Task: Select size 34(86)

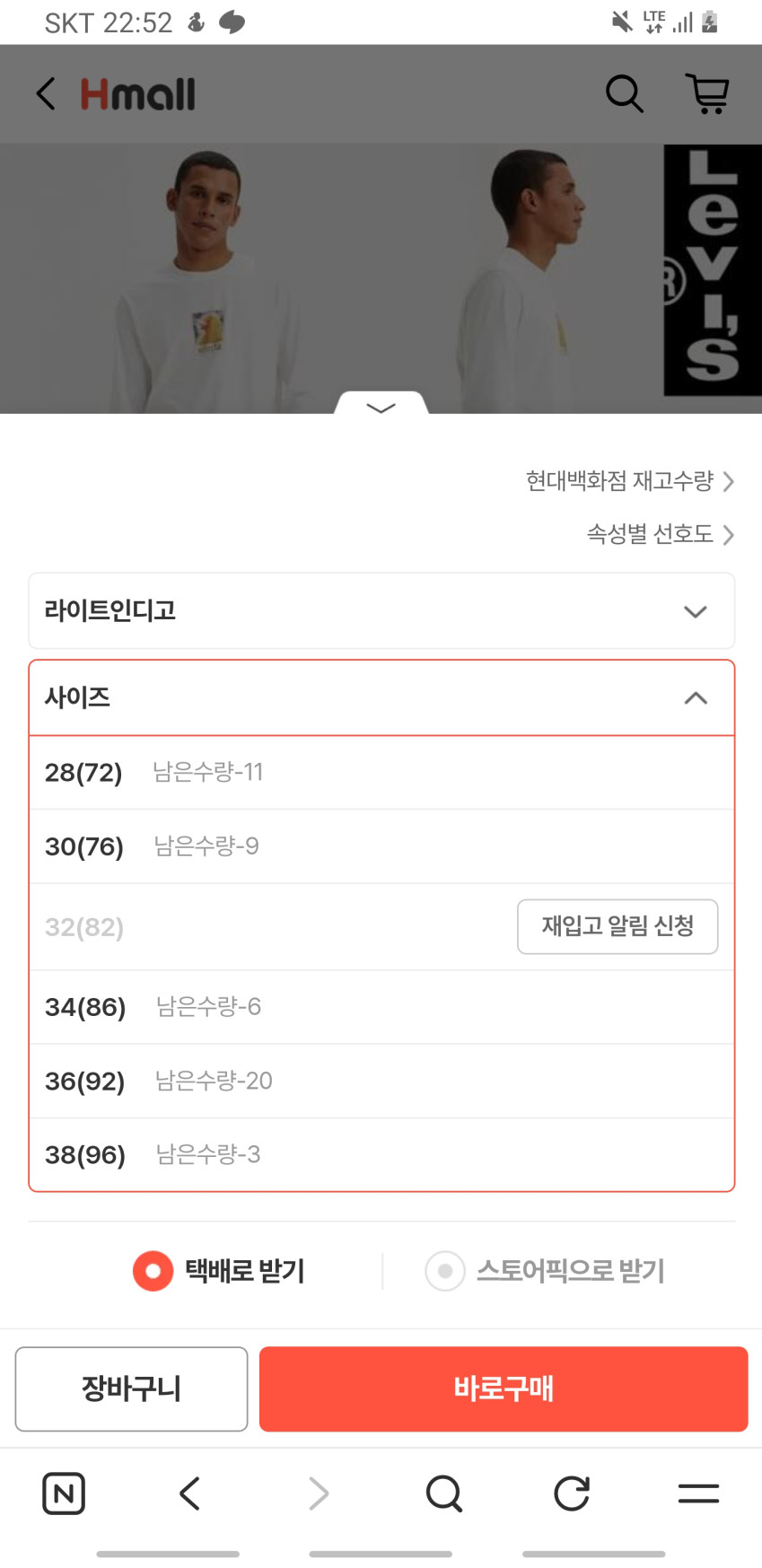Action: click(x=381, y=1007)
